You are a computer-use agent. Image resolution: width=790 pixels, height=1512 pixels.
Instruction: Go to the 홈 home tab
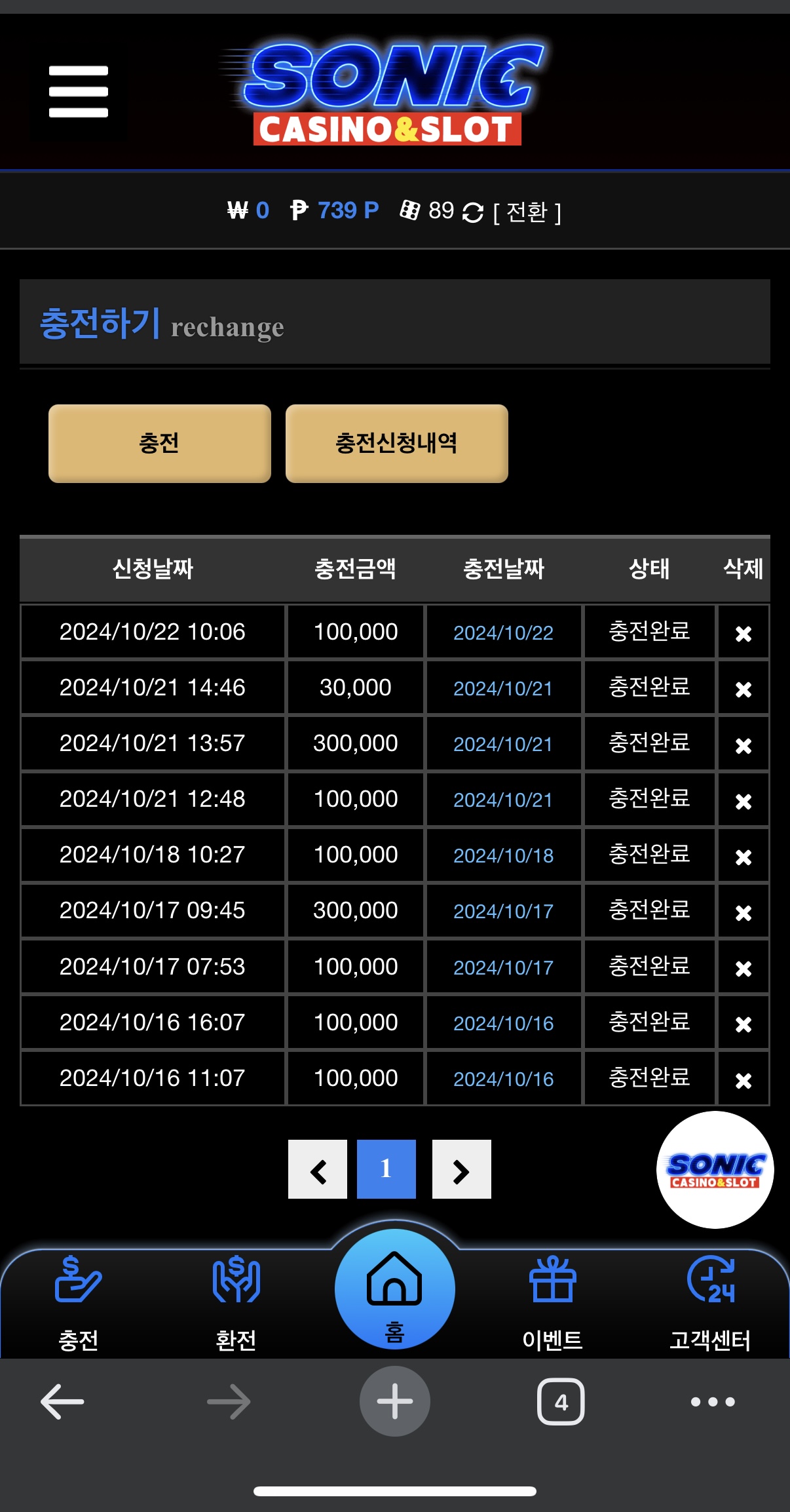click(395, 1289)
